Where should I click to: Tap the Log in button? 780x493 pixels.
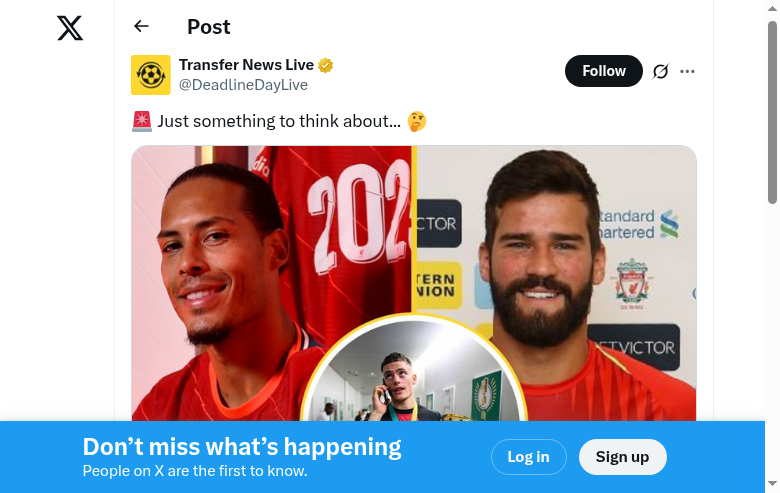pyautogui.click(x=528, y=457)
